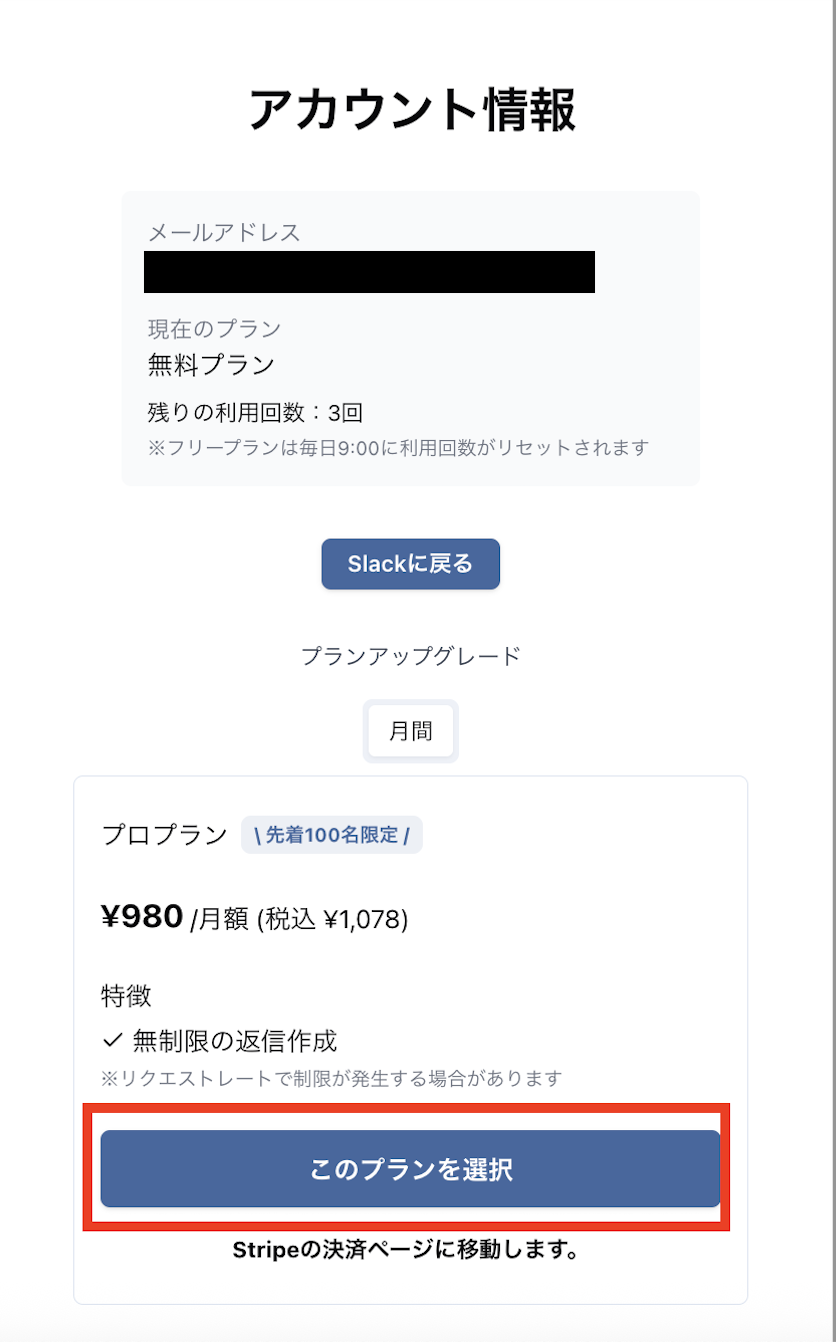Choose the pro plan with このプランを選択

click(410, 1169)
